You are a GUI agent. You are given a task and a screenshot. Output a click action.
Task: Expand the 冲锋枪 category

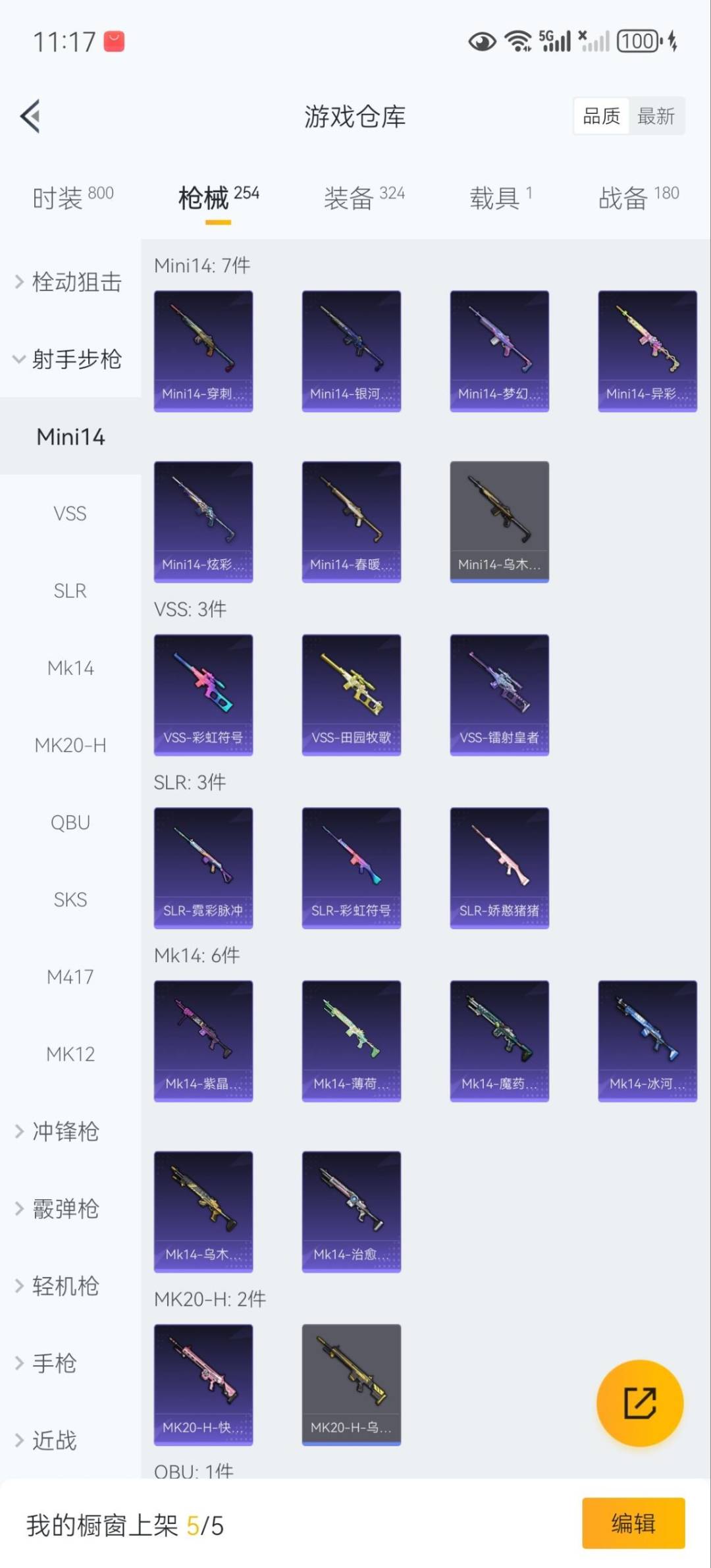coord(66,1131)
